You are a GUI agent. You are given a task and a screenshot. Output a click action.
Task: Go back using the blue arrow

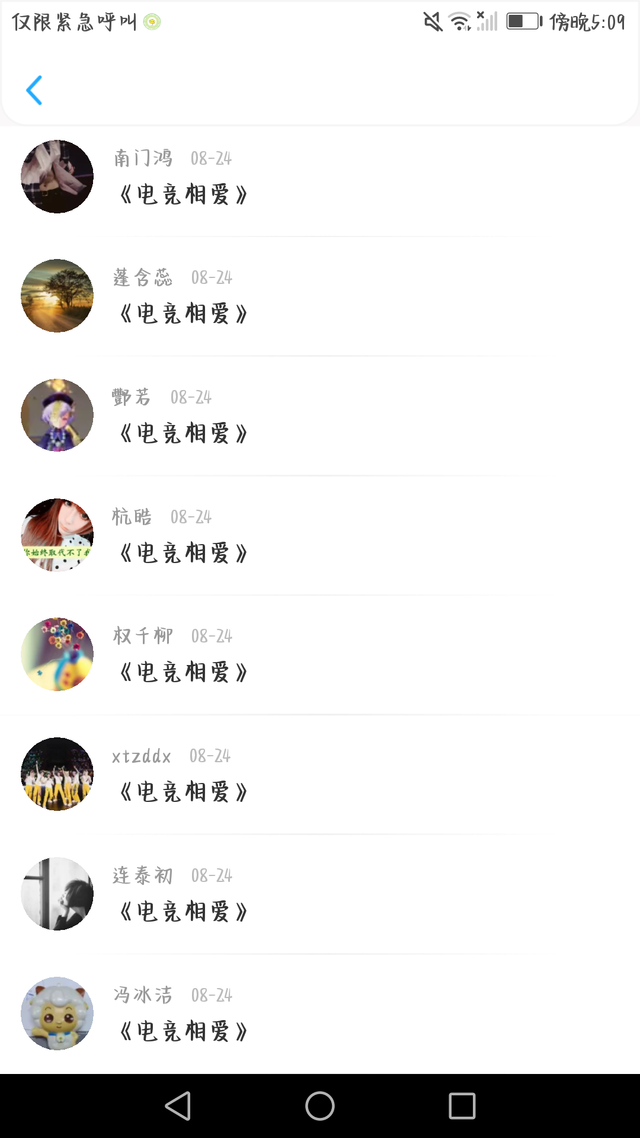[34, 90]
